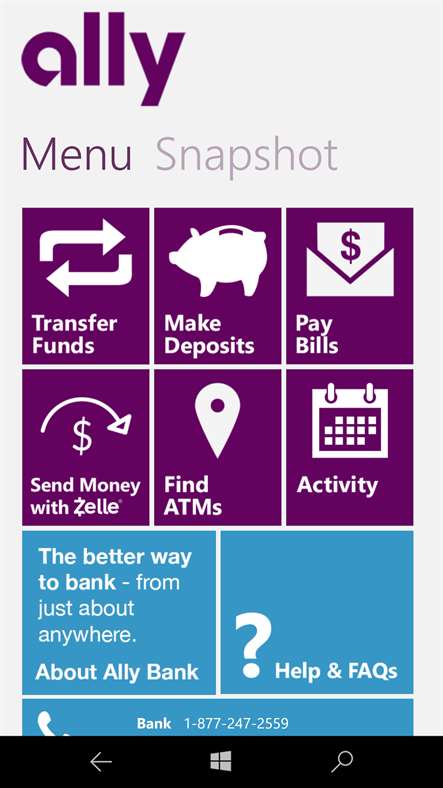Image resolution: width=443 pixels, height=788 pixels.
Task: Open the About Ally Bank tile
Action: click(119, 612)
